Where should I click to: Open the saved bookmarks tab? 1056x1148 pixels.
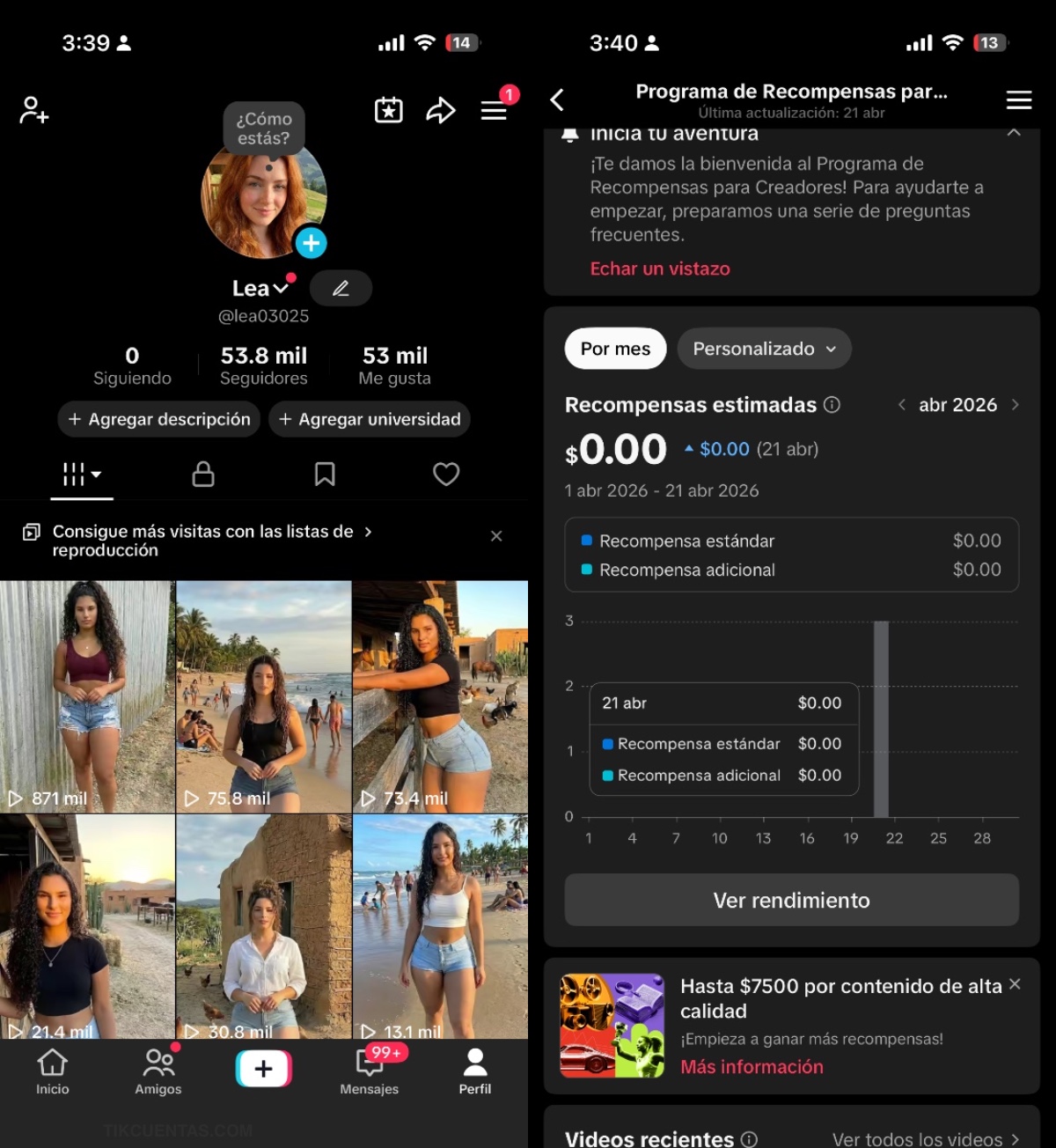pos(325,474)
